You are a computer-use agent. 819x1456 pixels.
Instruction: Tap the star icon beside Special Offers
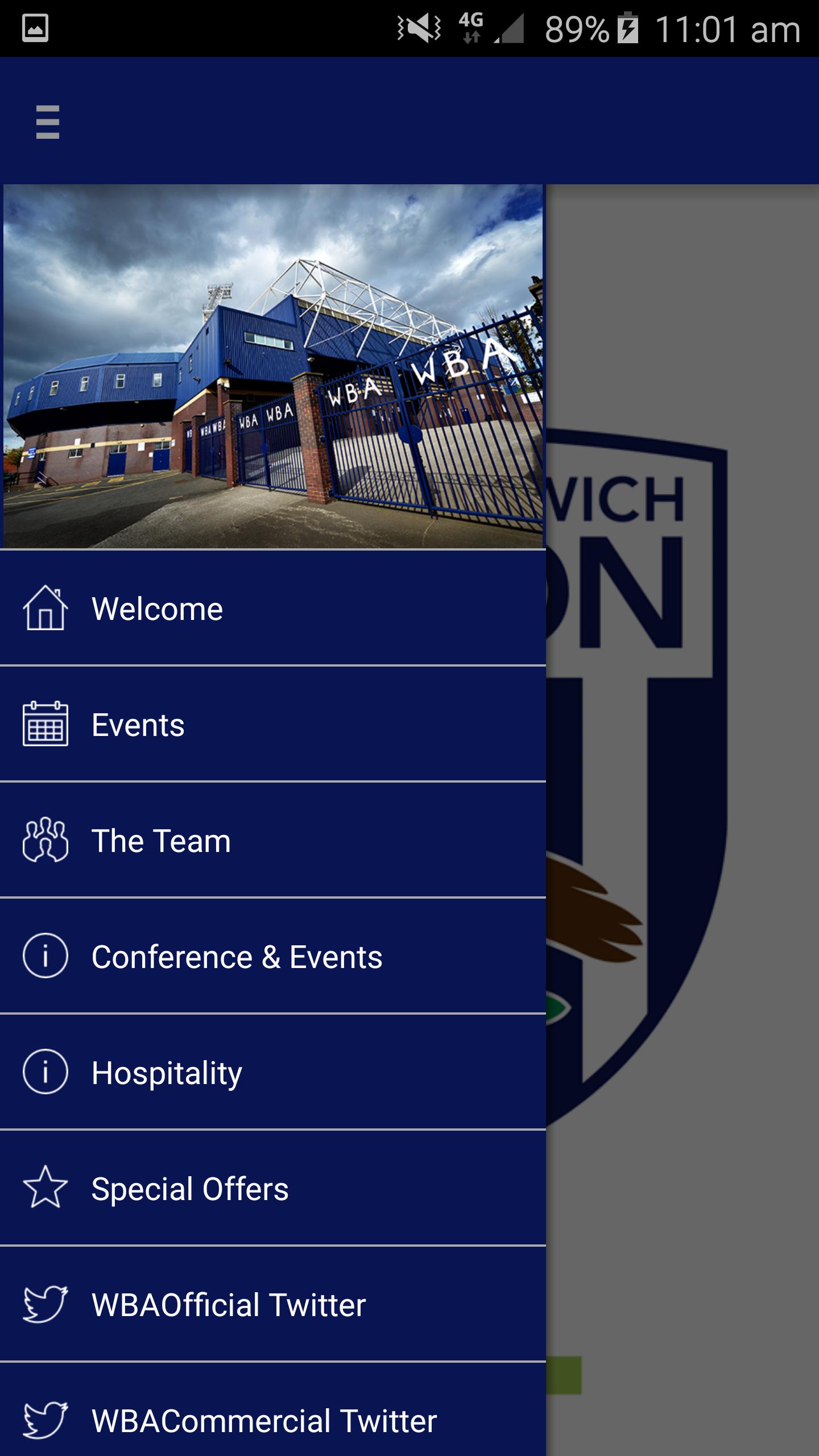click(x=44, y=1188)
